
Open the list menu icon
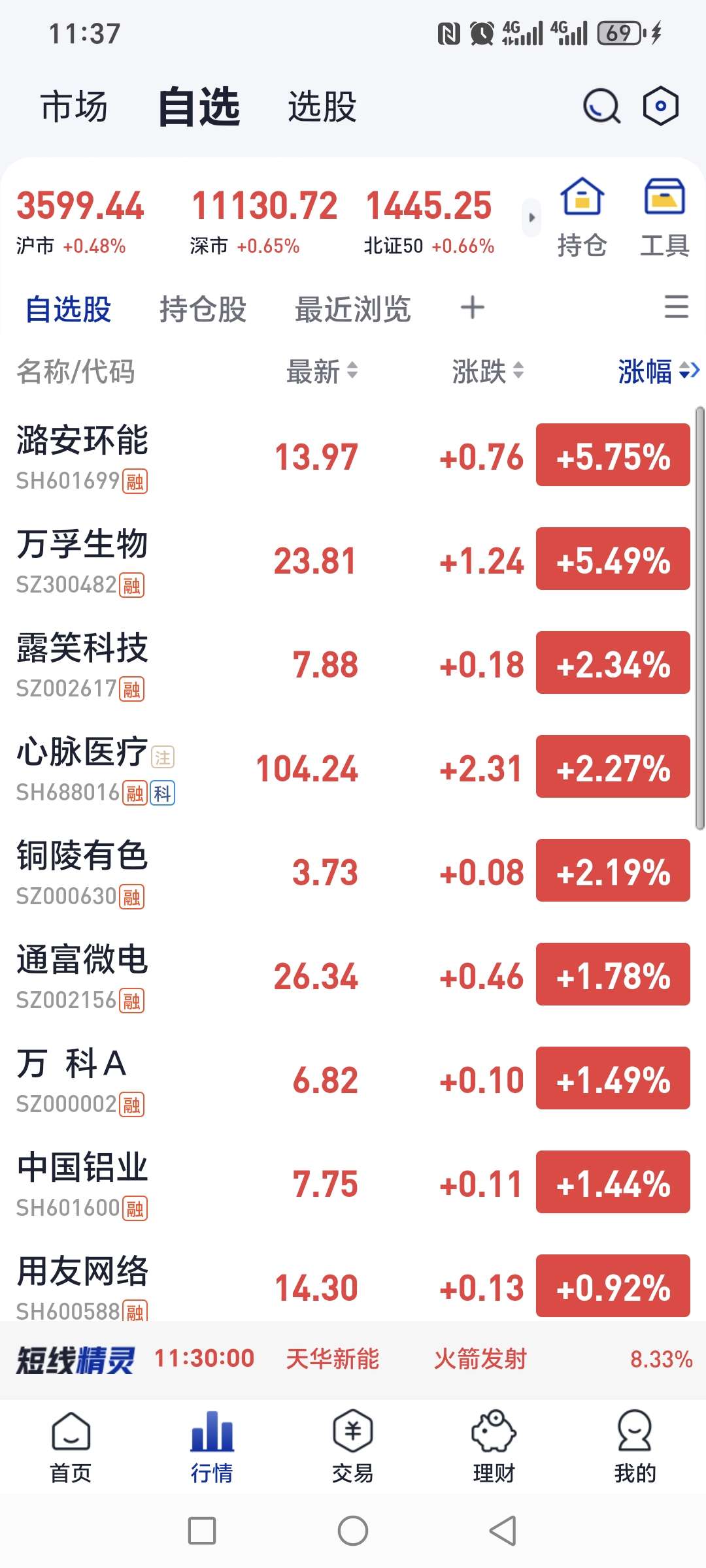click(677, 306)
